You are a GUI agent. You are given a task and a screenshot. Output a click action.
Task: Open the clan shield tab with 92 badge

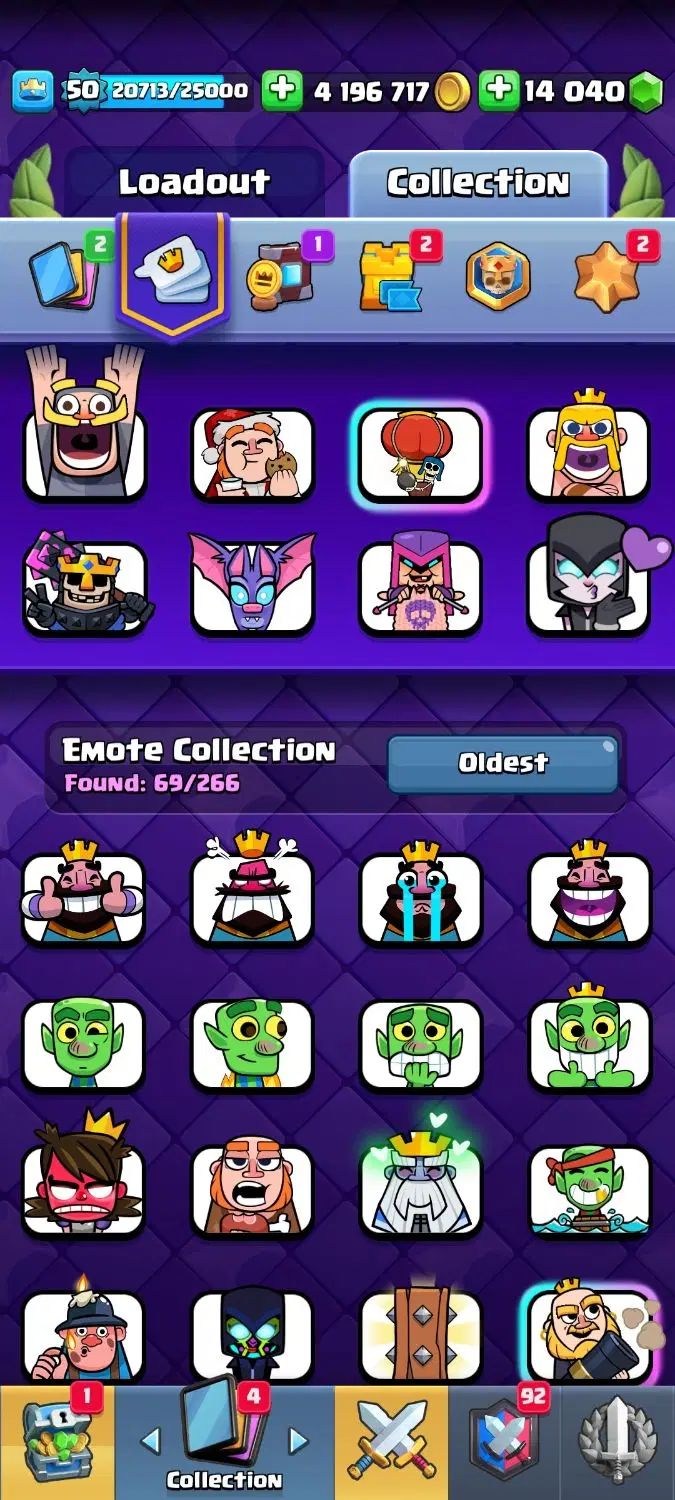504,1442
